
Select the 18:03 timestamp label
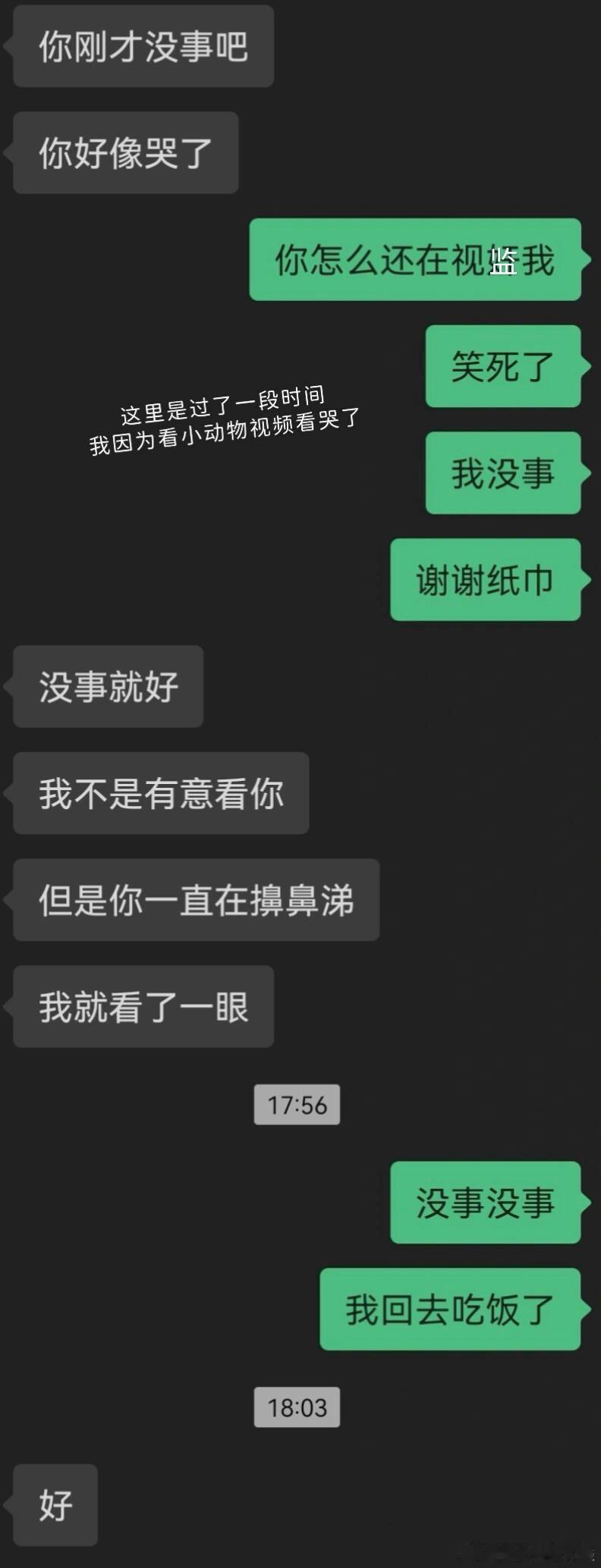pos(297,1409)
